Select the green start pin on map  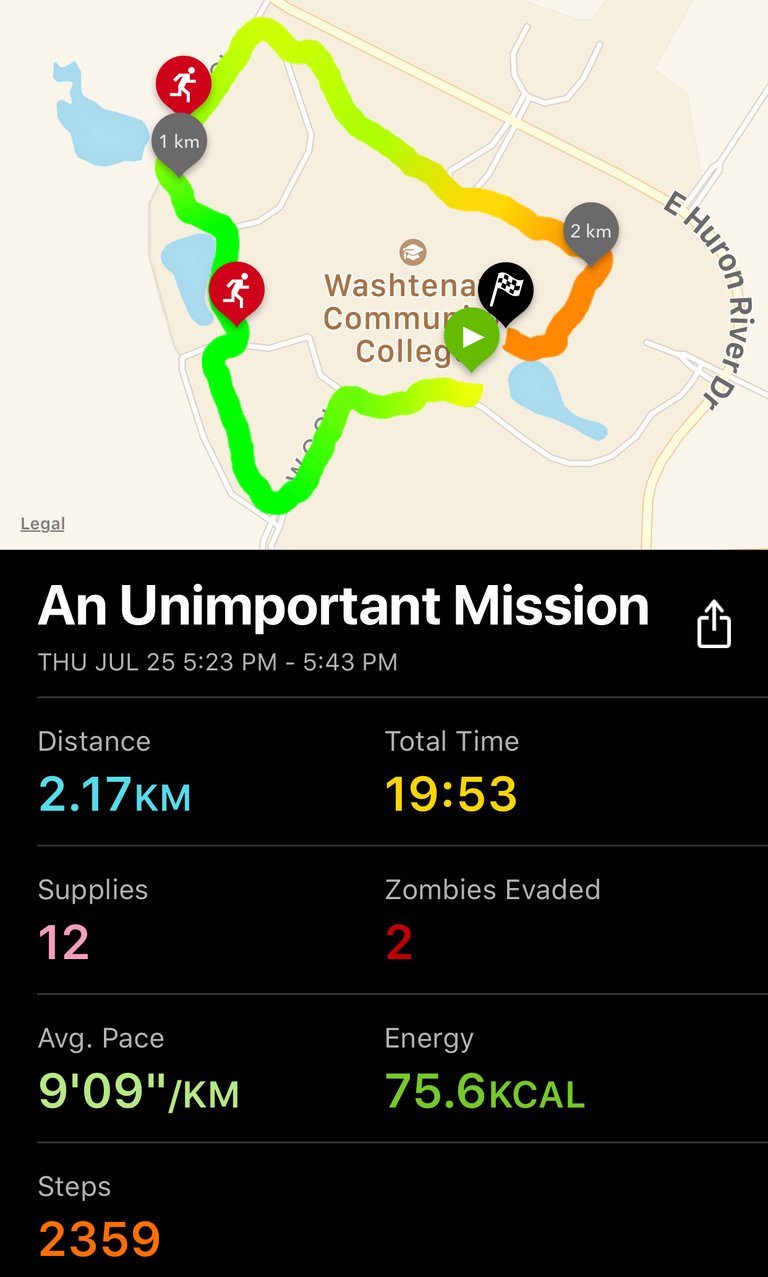pos(472,339)
